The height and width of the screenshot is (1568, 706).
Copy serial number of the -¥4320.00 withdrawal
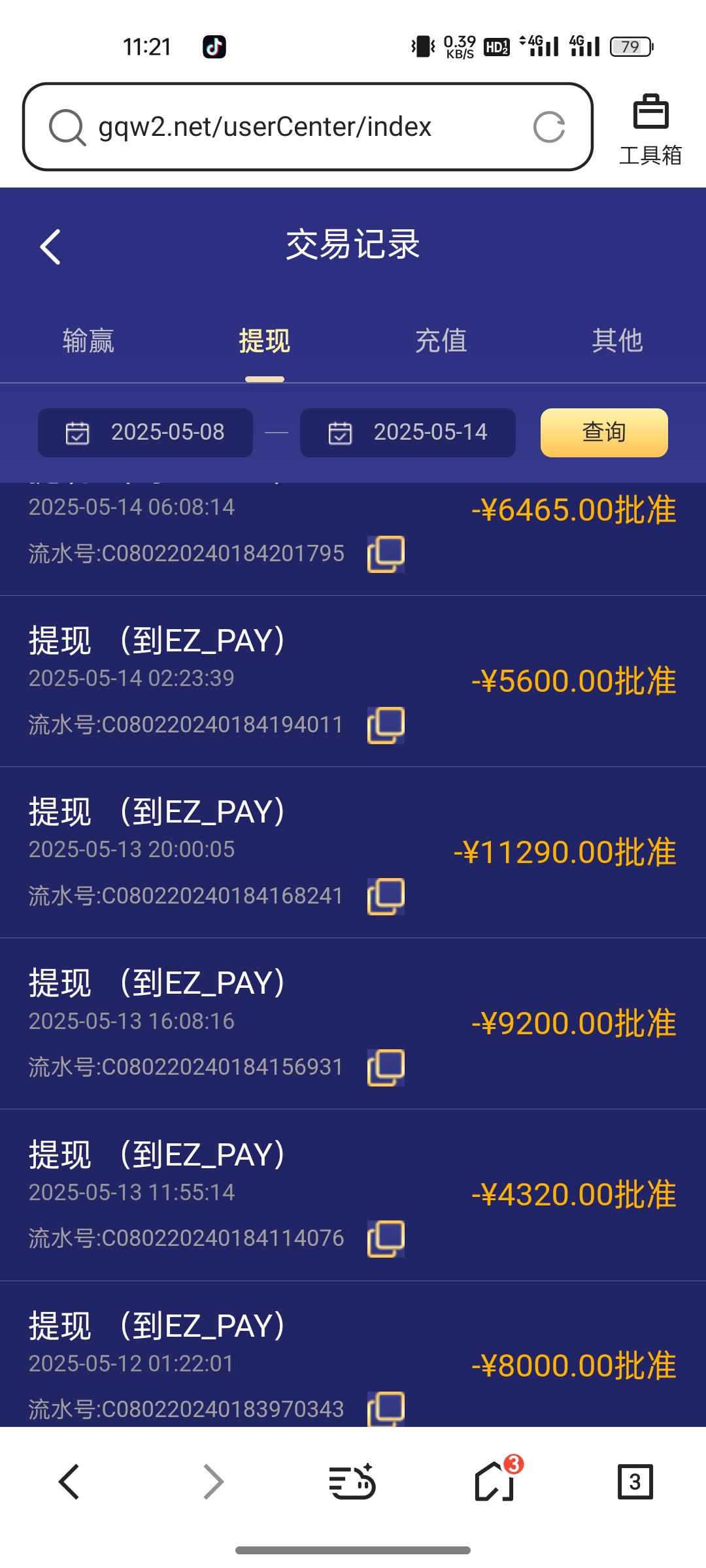tap(386, 1239)
